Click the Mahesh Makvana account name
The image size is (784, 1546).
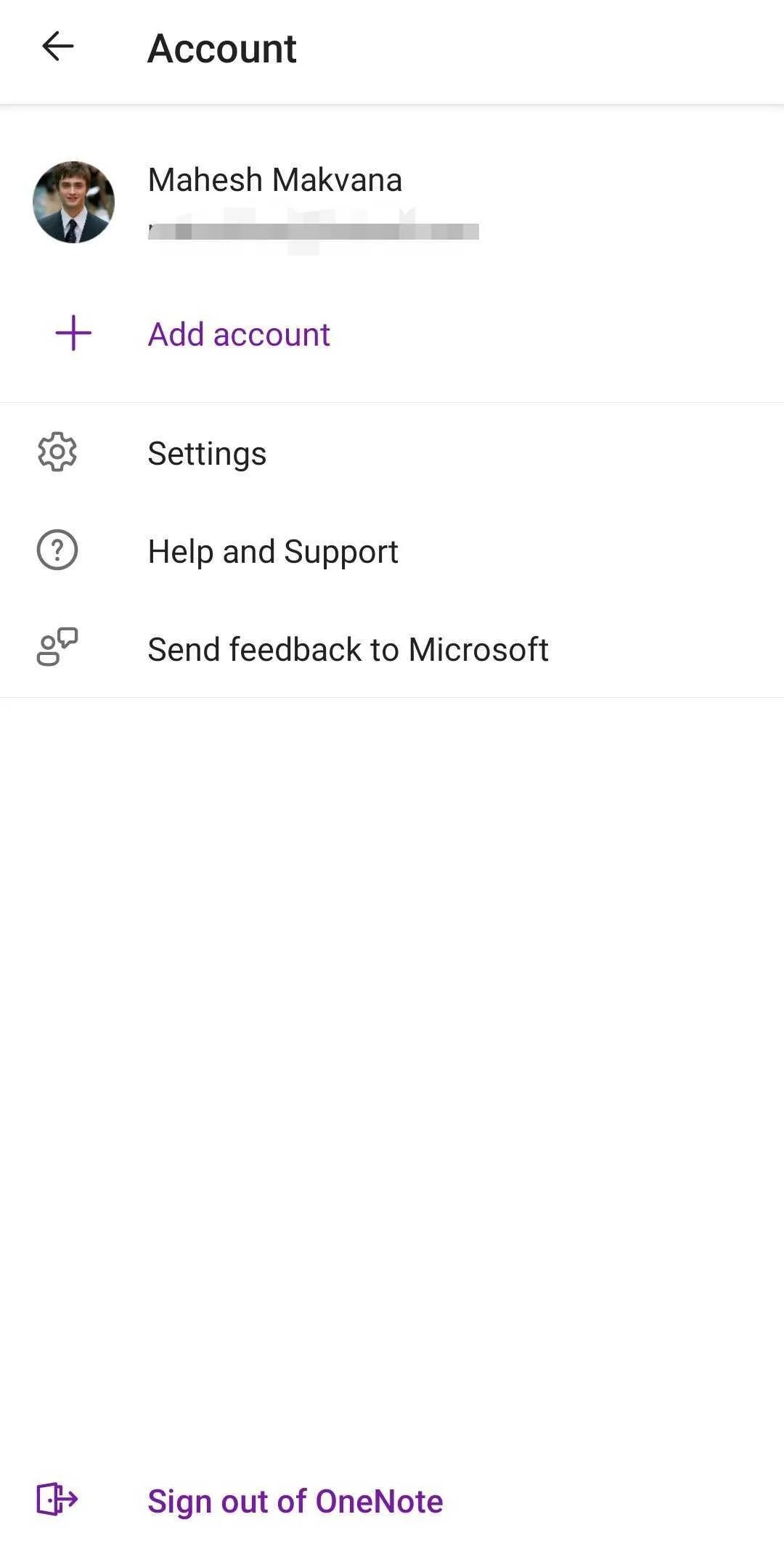[275, 179]
